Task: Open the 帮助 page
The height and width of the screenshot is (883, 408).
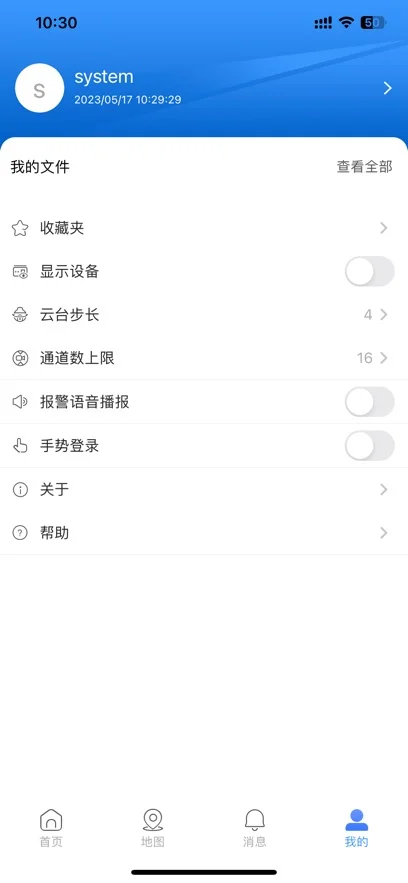Action: point(204,533)
